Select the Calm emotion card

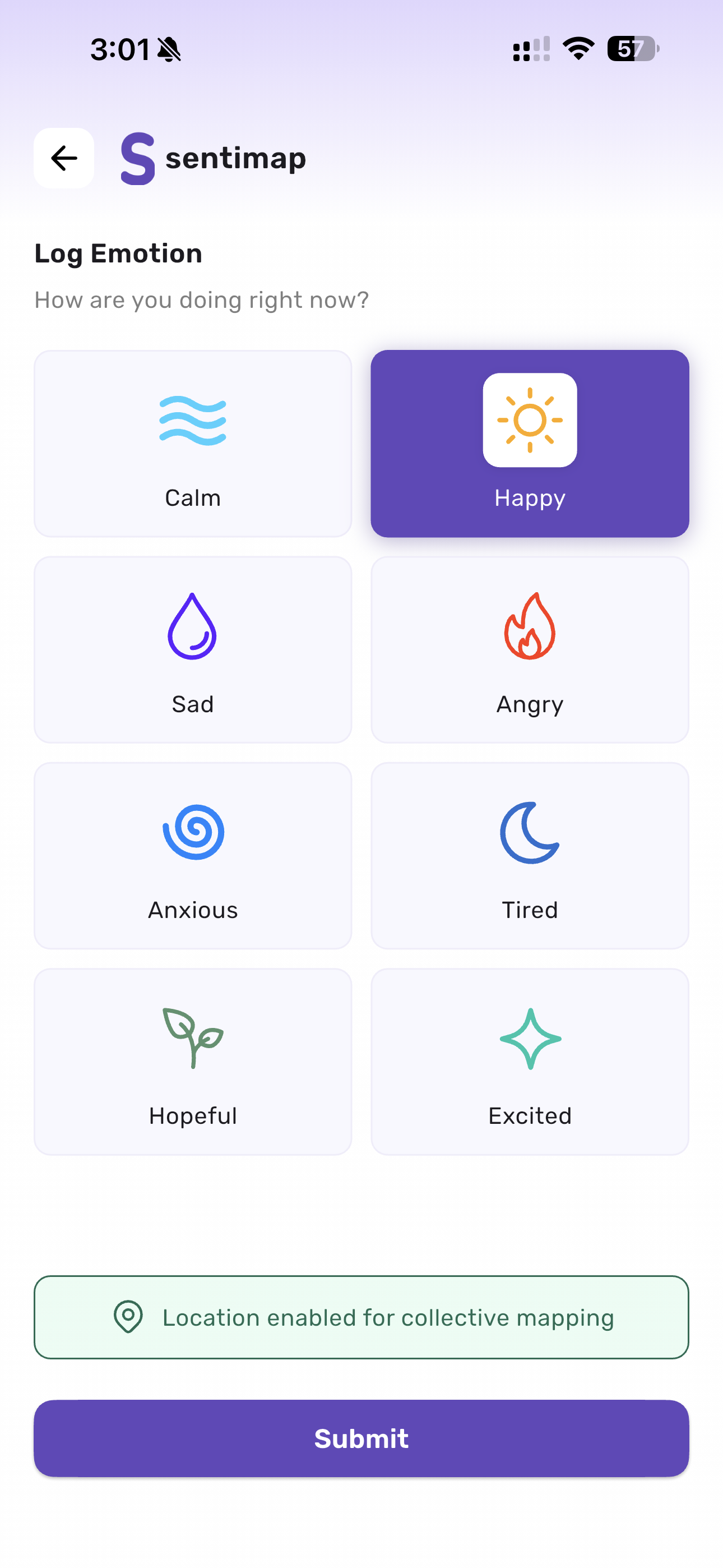click(x=192, y=443)
